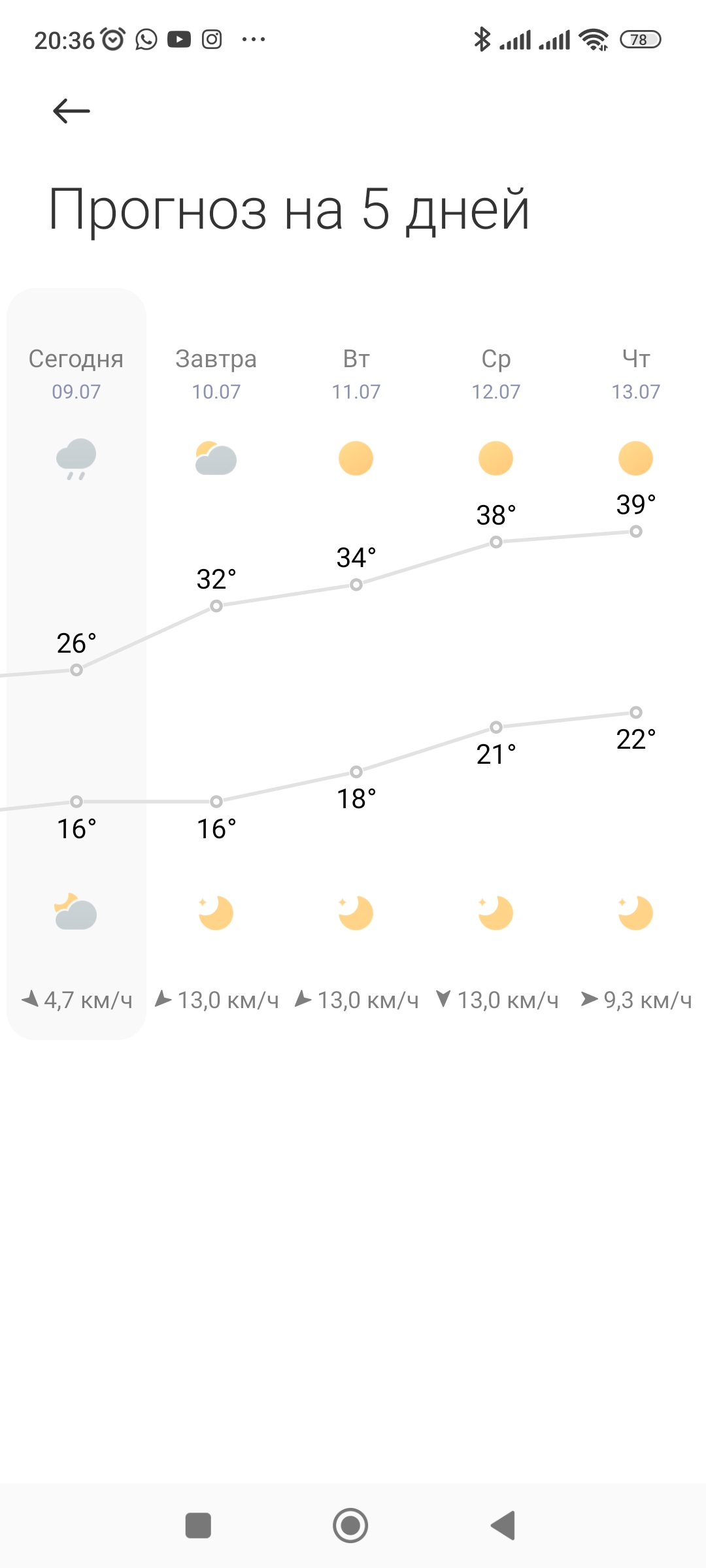Tap the back arrow to exit forecast

pos(69,110)
